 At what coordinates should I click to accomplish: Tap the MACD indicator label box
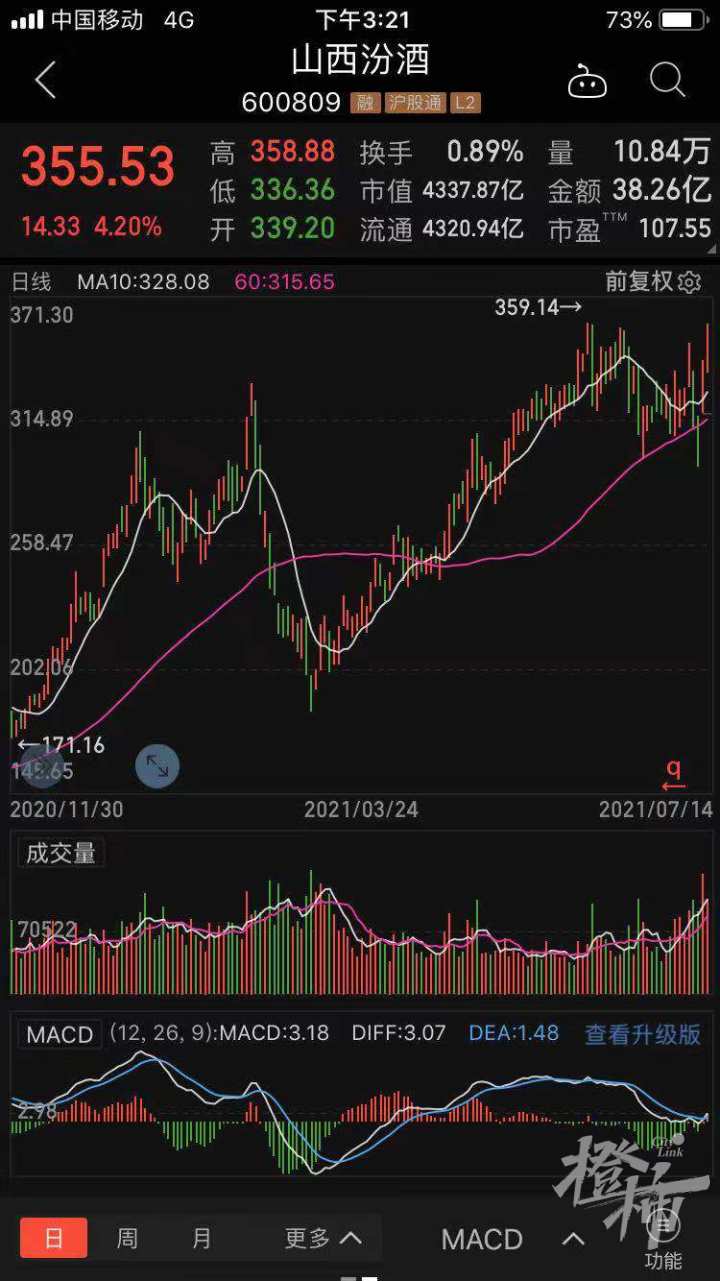(x=60, y=1034)
